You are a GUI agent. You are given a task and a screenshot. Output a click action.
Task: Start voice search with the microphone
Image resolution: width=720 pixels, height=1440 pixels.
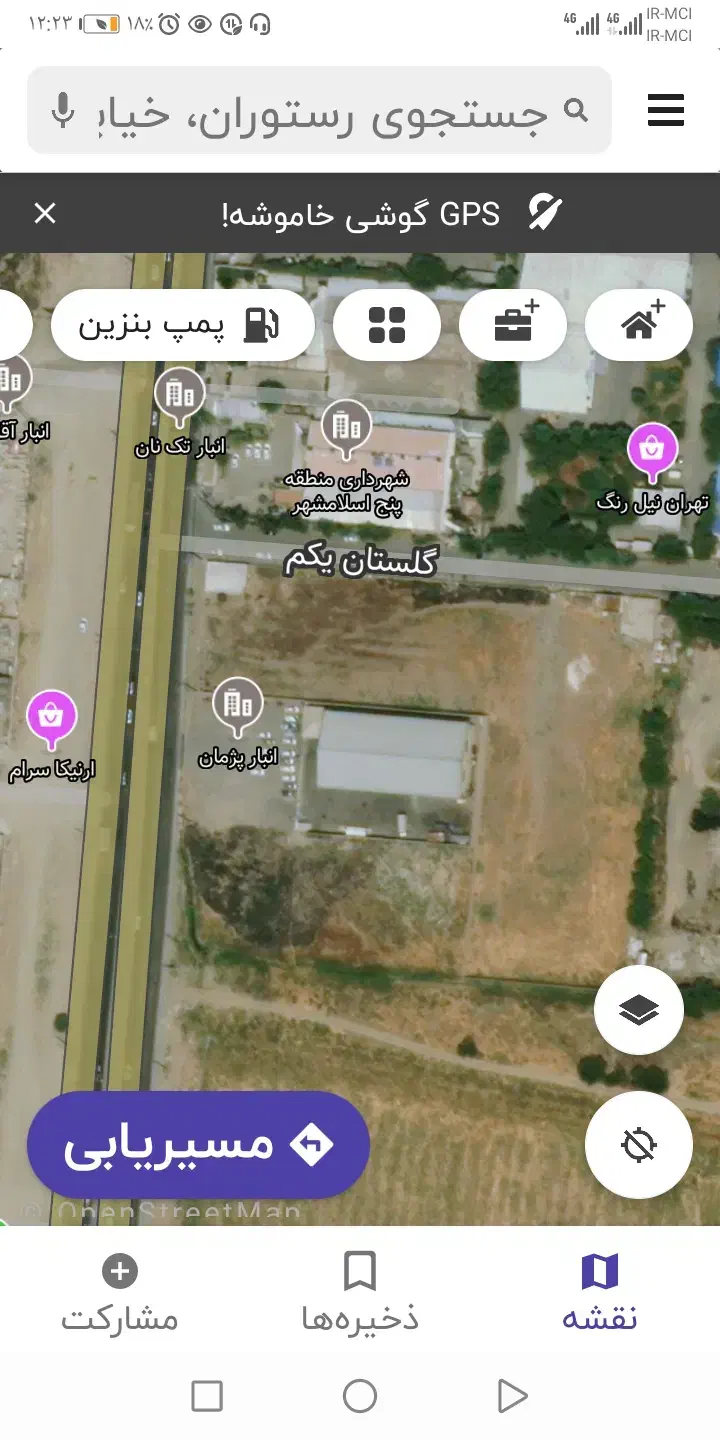(63, 111)
